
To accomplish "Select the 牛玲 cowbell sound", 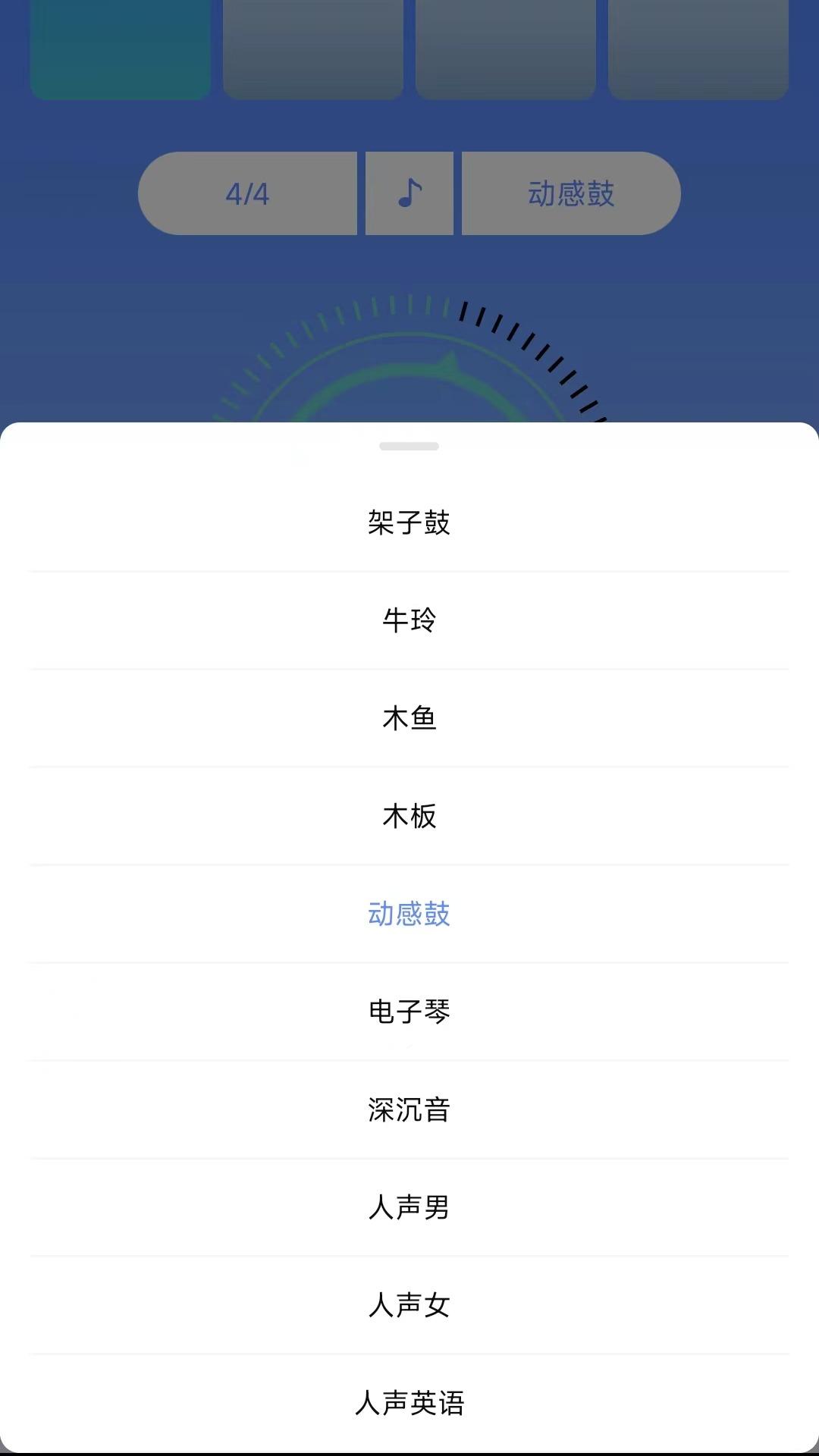I will (x=409, y=620).
